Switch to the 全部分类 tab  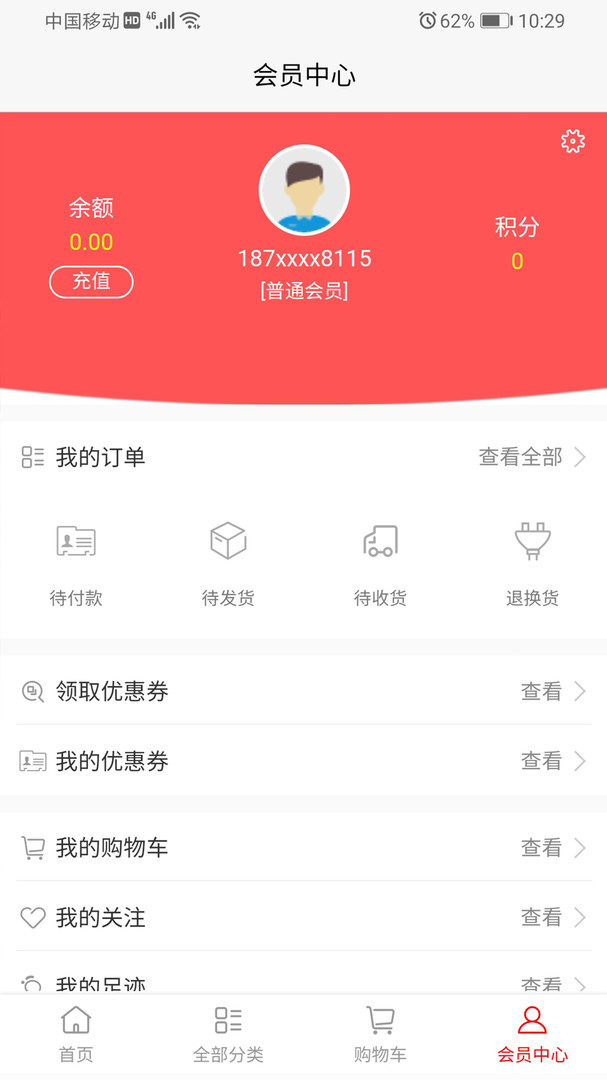pos(228,1035)
